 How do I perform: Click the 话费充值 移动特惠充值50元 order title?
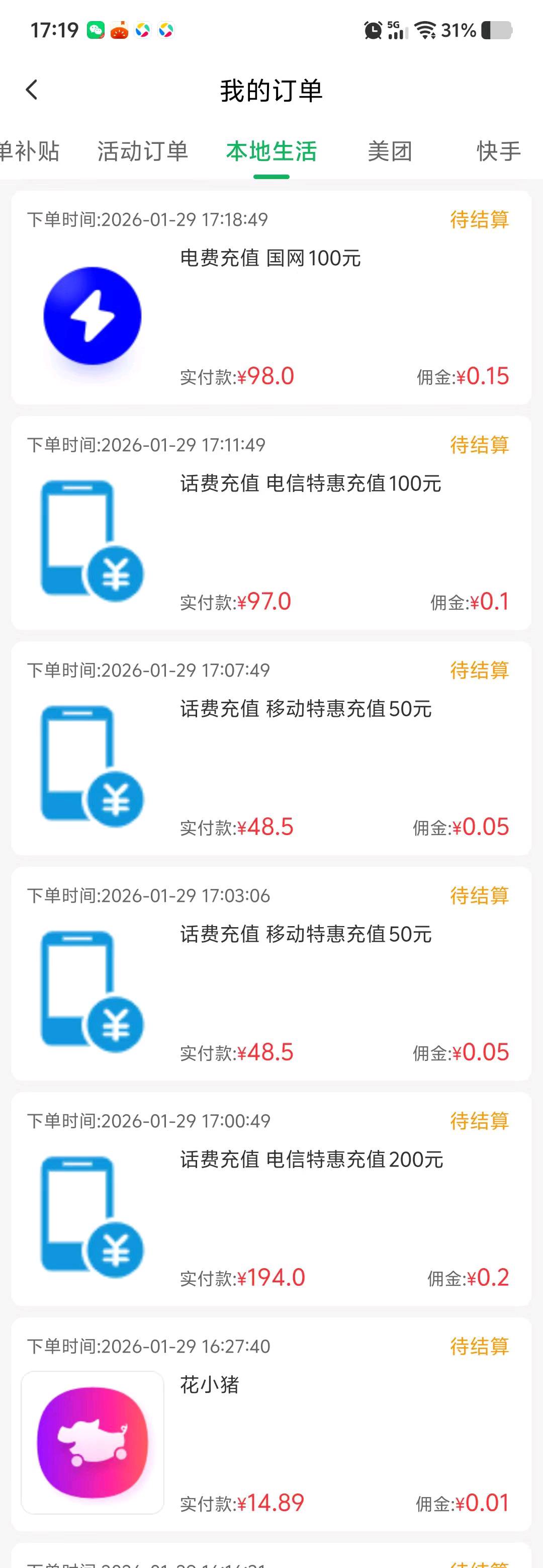304,708
